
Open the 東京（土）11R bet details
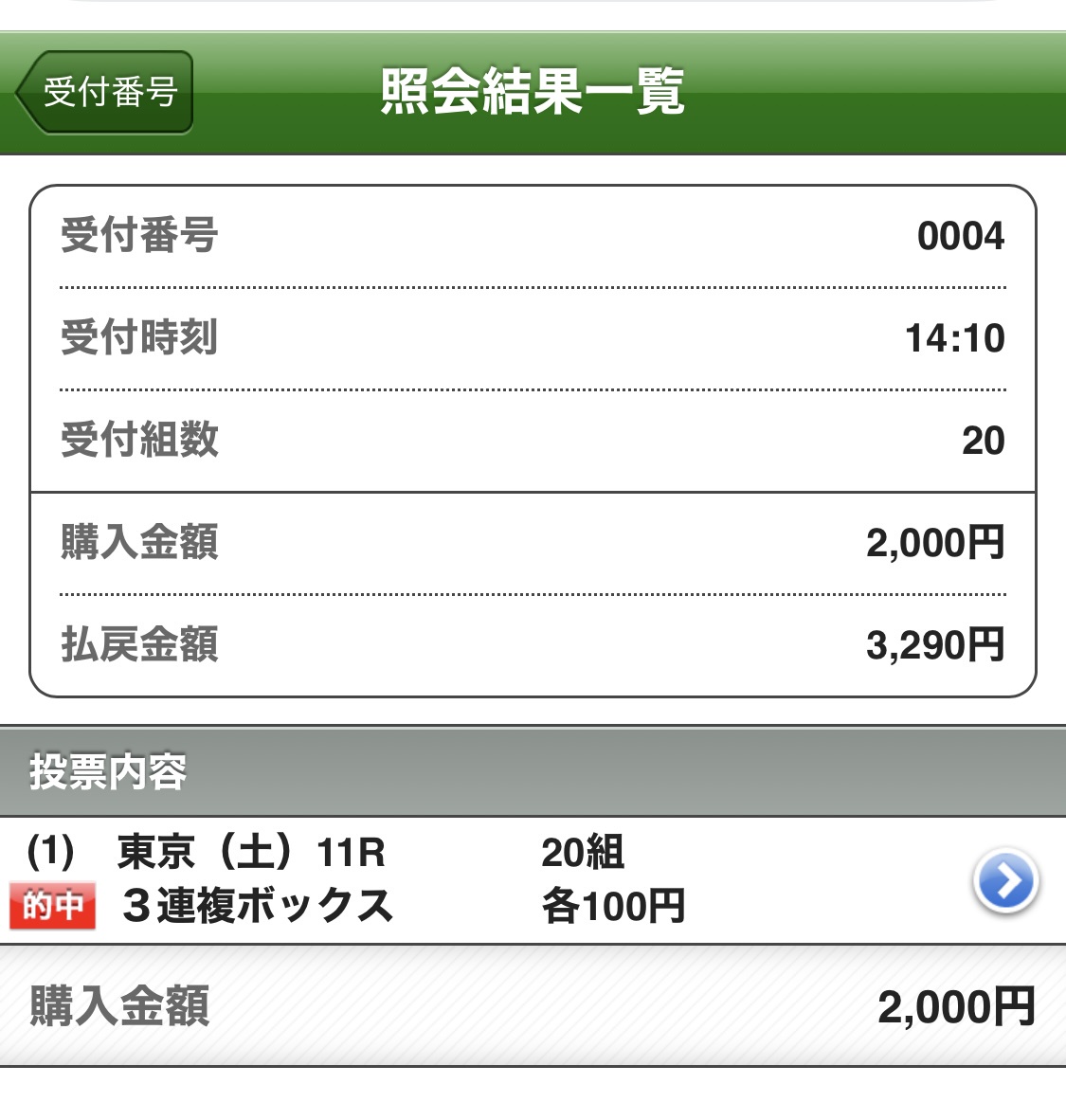1005,880
